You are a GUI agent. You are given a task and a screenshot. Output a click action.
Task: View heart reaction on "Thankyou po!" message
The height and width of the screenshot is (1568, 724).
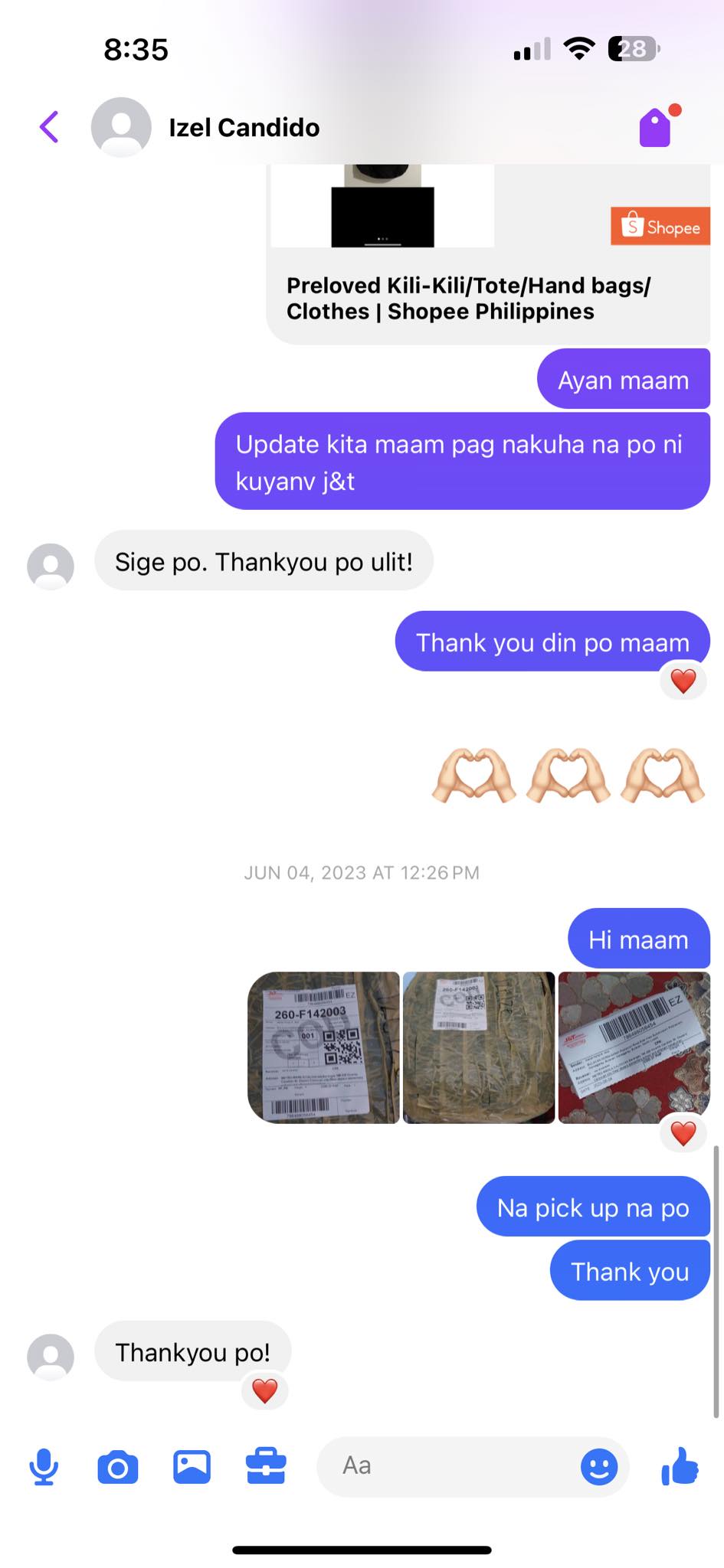tap(264, 1390)
